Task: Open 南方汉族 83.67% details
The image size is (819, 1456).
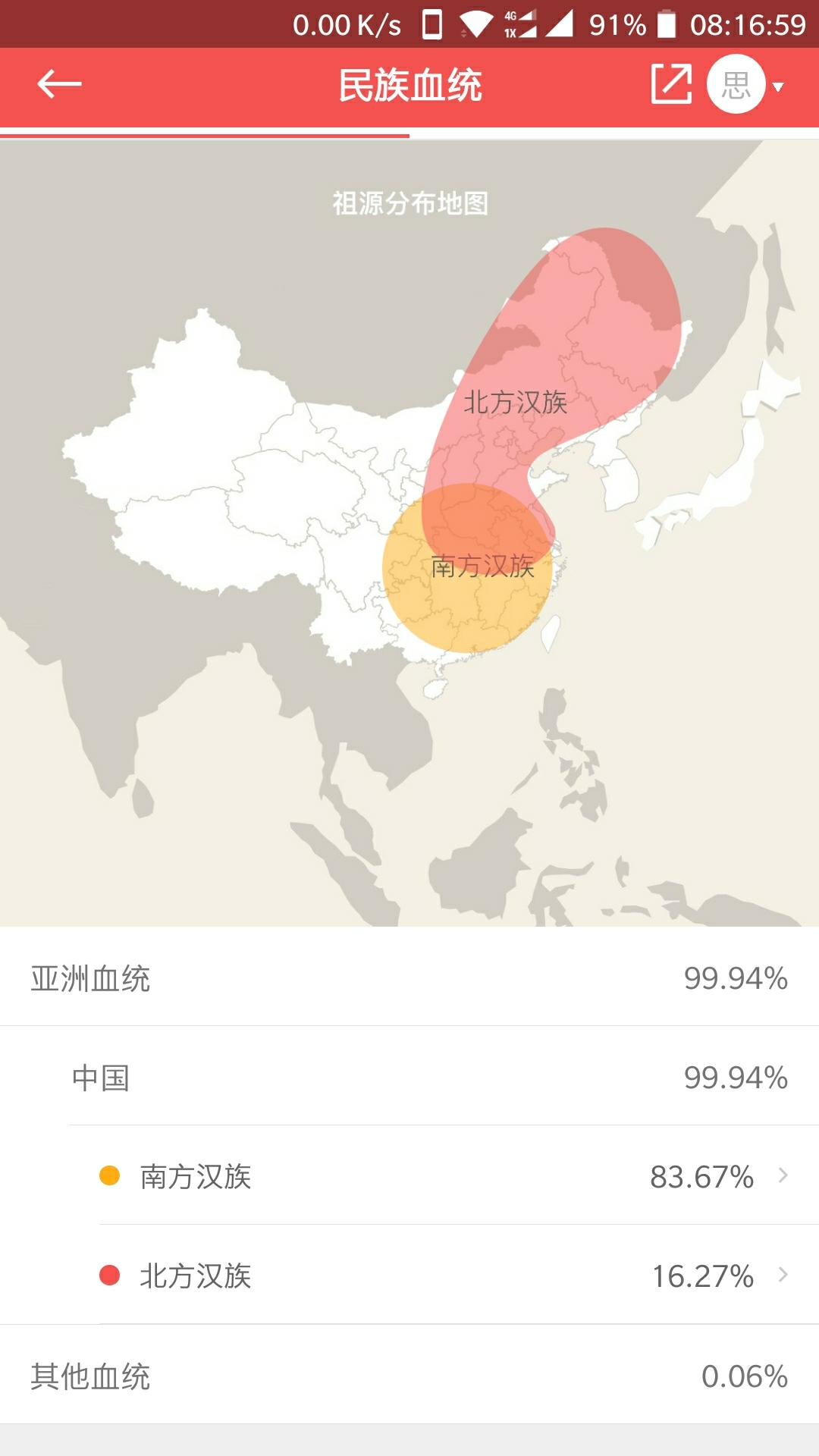Action: pos(444,1176)
